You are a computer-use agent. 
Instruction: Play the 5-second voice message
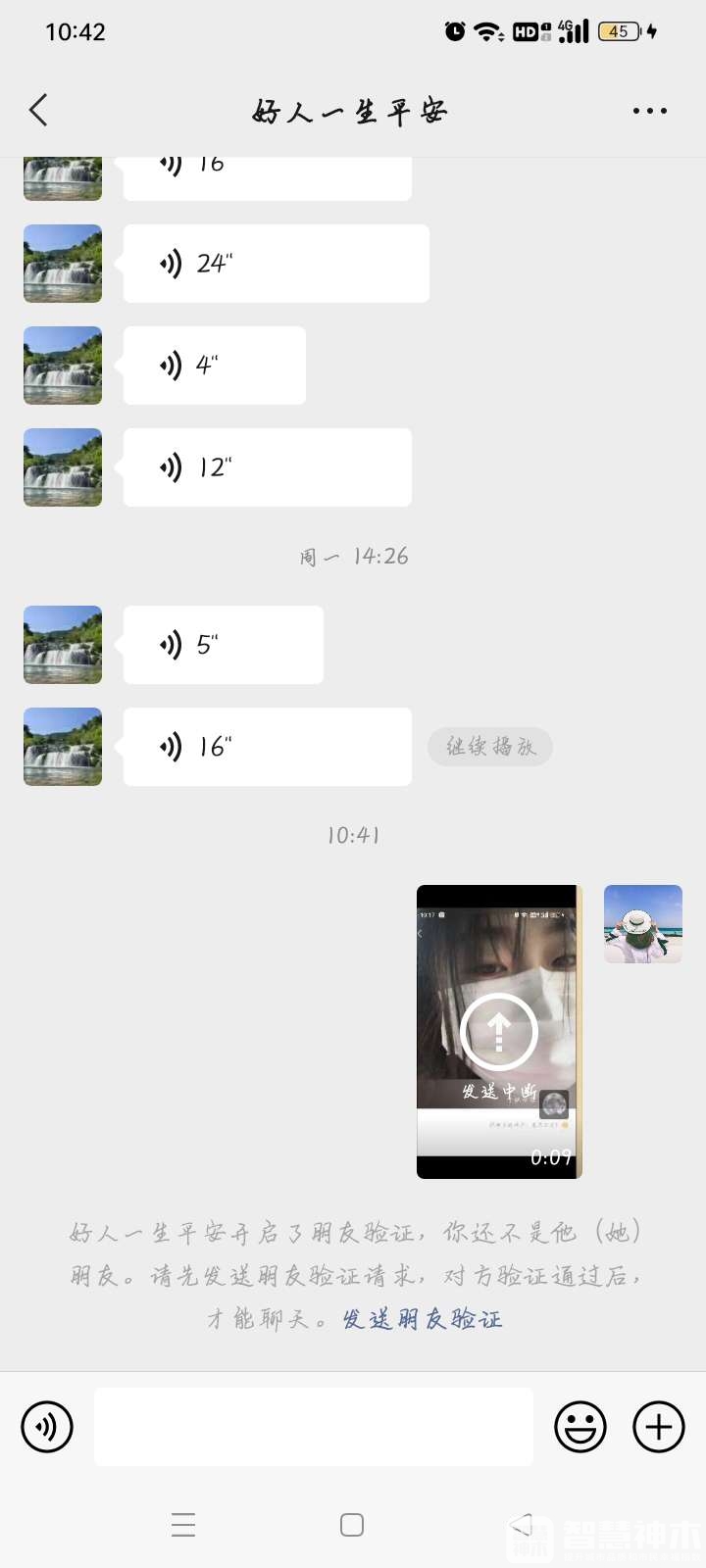(x=223, y=645)
